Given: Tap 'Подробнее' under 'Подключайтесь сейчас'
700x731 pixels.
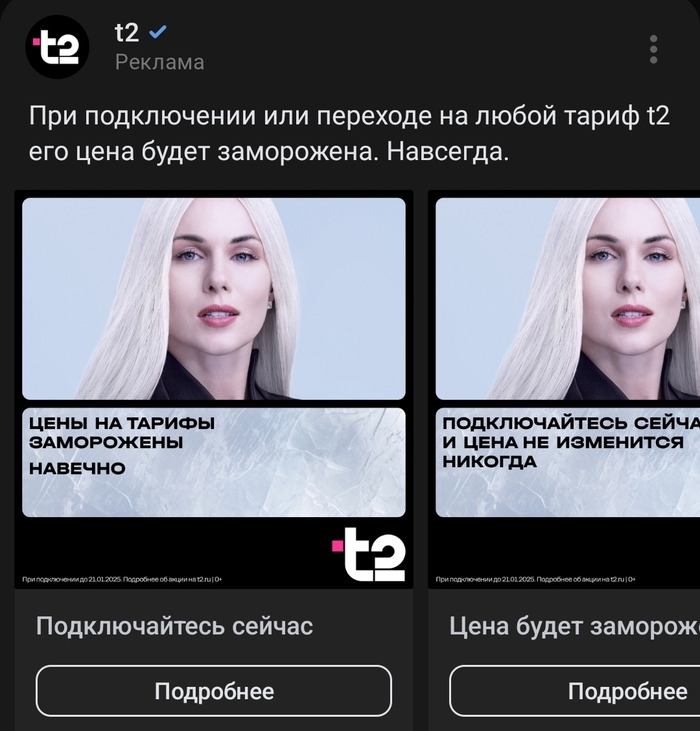Looking at the screenshot, I should 214,691.
